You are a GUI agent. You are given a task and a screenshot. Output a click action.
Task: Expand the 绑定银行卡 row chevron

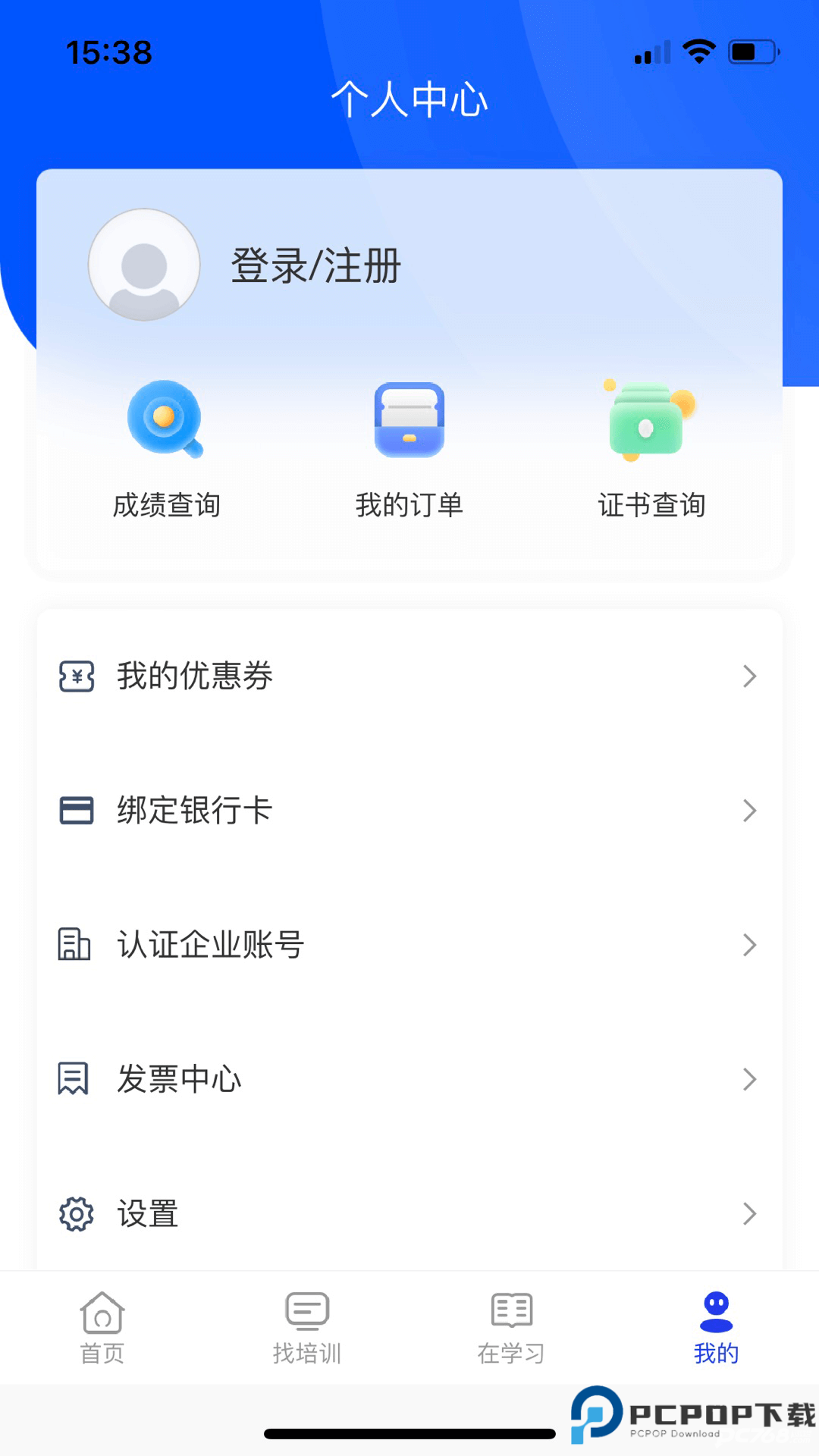tap(749, 810)
